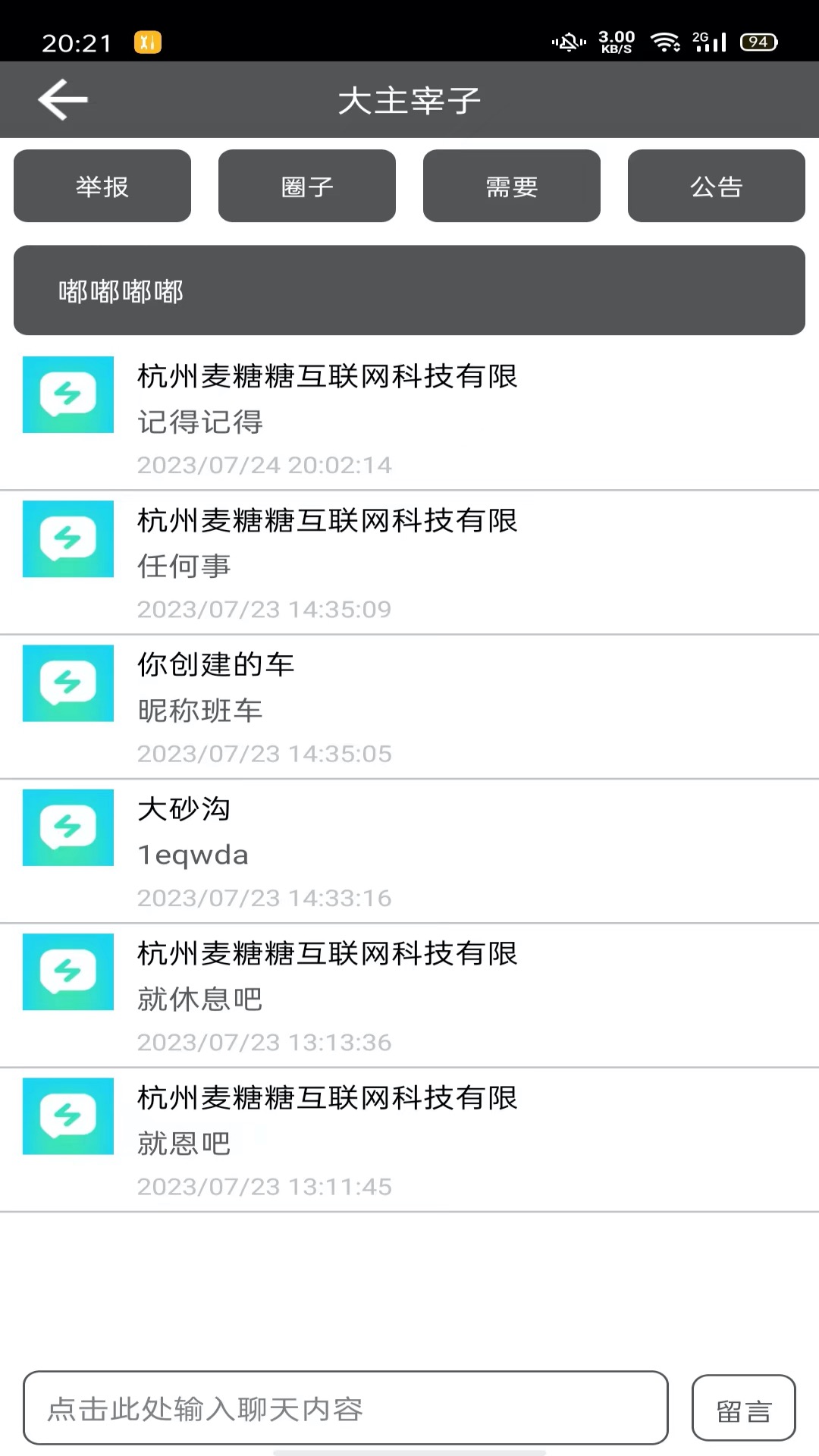Tap the avatar icon next to 就休息吧 message
Viewport: 819px width, 1456px height.
(67, 972)
